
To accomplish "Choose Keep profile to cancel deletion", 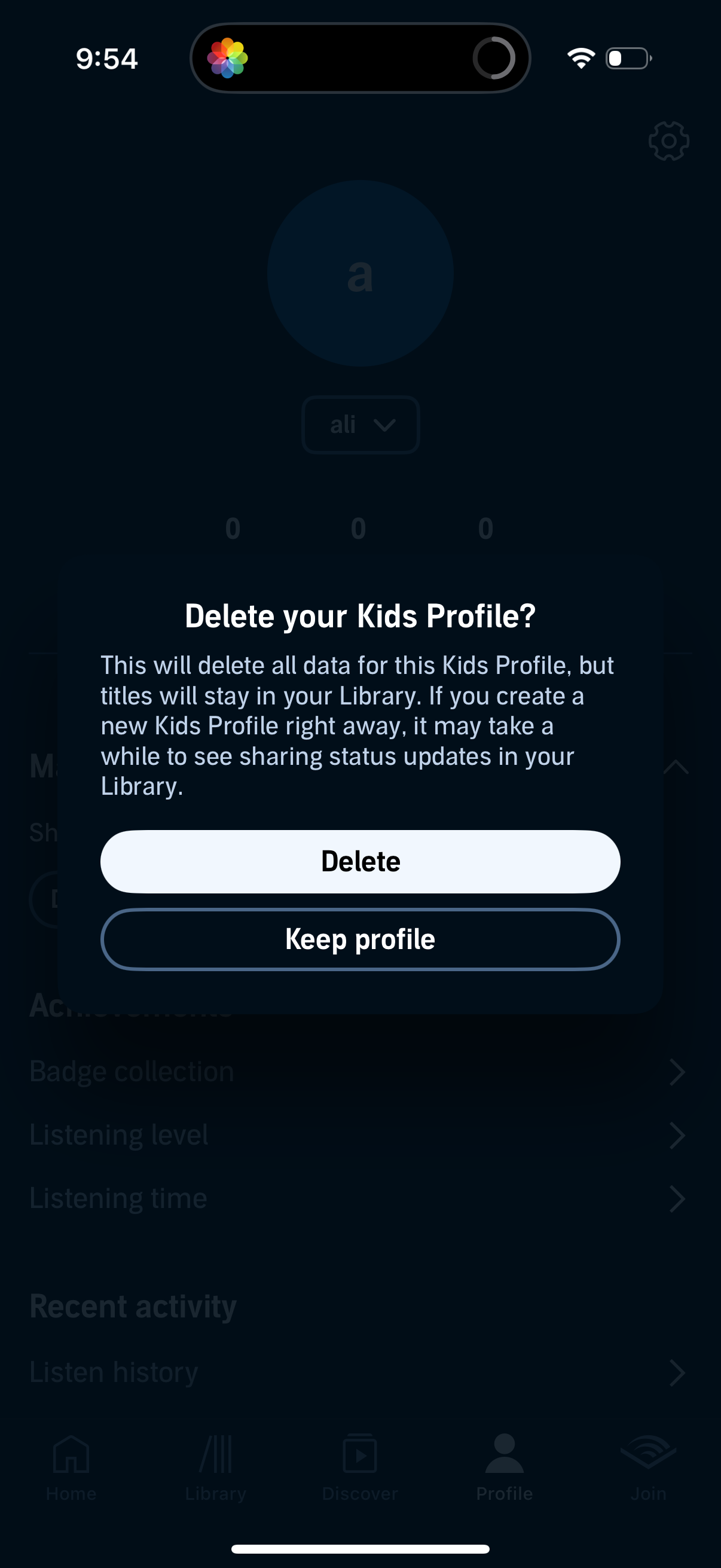I will (x=360, y=939).
